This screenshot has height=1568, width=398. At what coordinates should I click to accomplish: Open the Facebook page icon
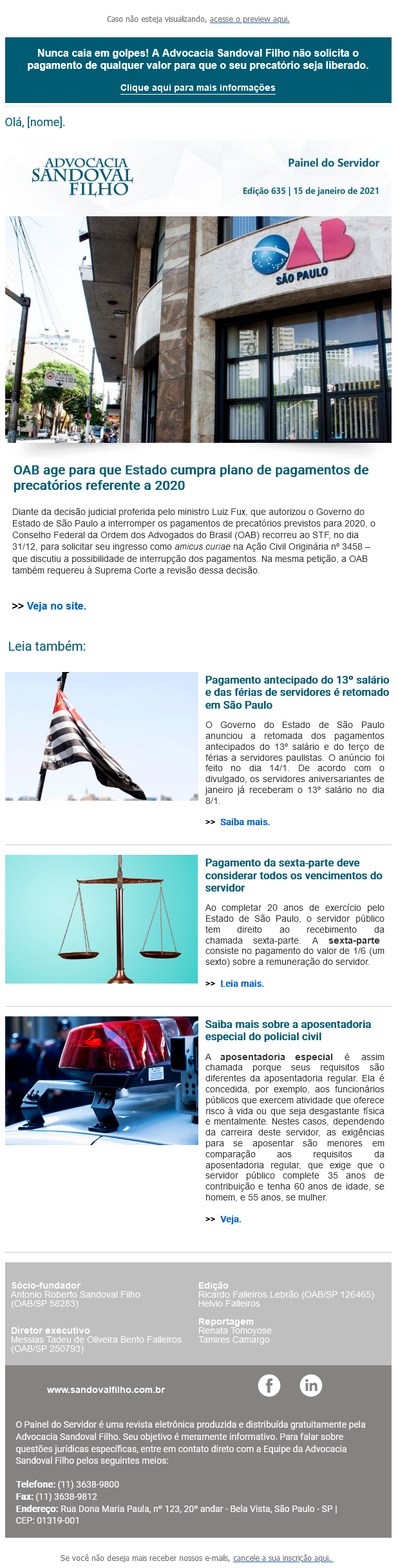pos(269,1385)
